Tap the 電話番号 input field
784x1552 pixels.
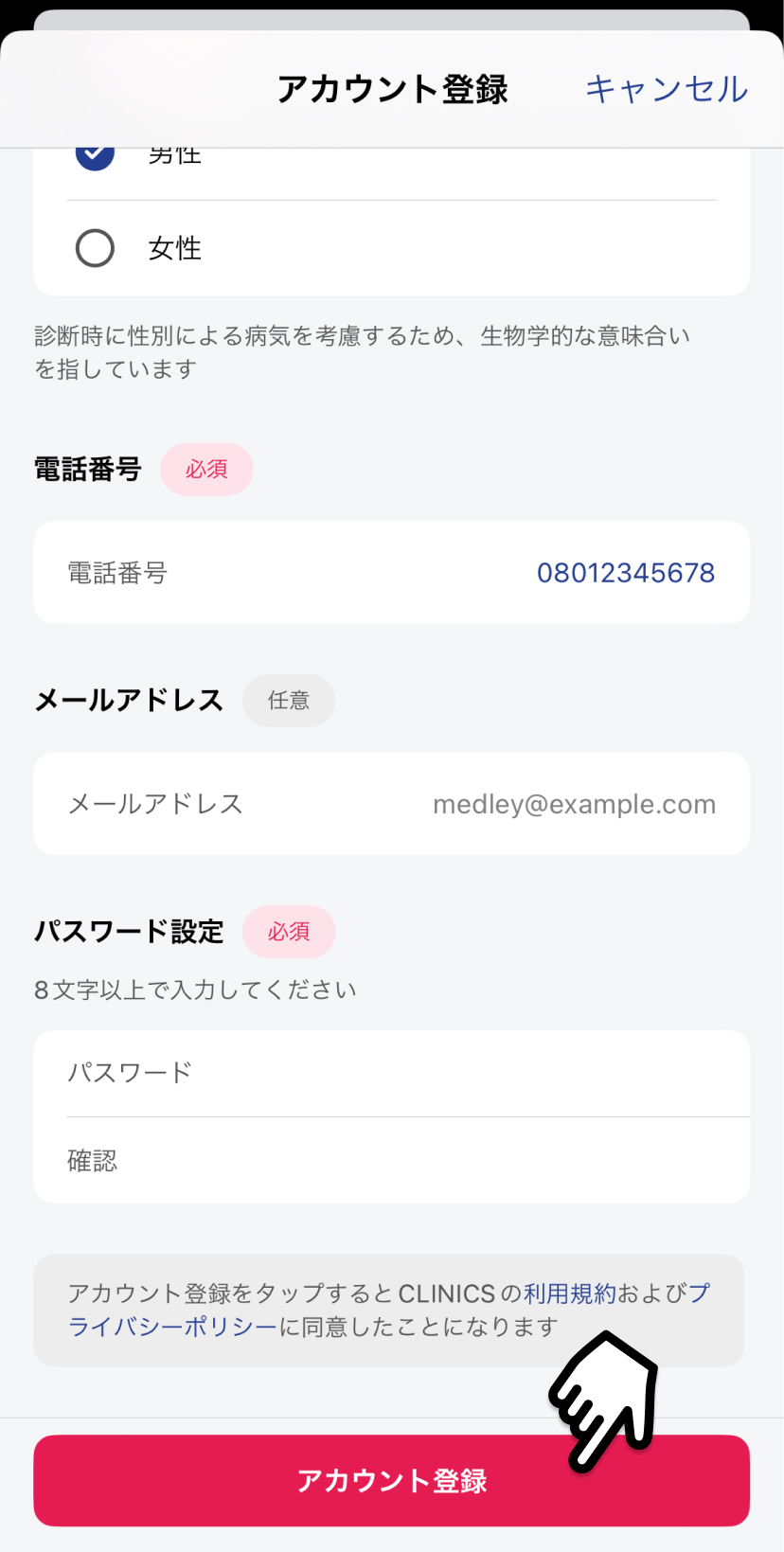[x=391, y=573]
